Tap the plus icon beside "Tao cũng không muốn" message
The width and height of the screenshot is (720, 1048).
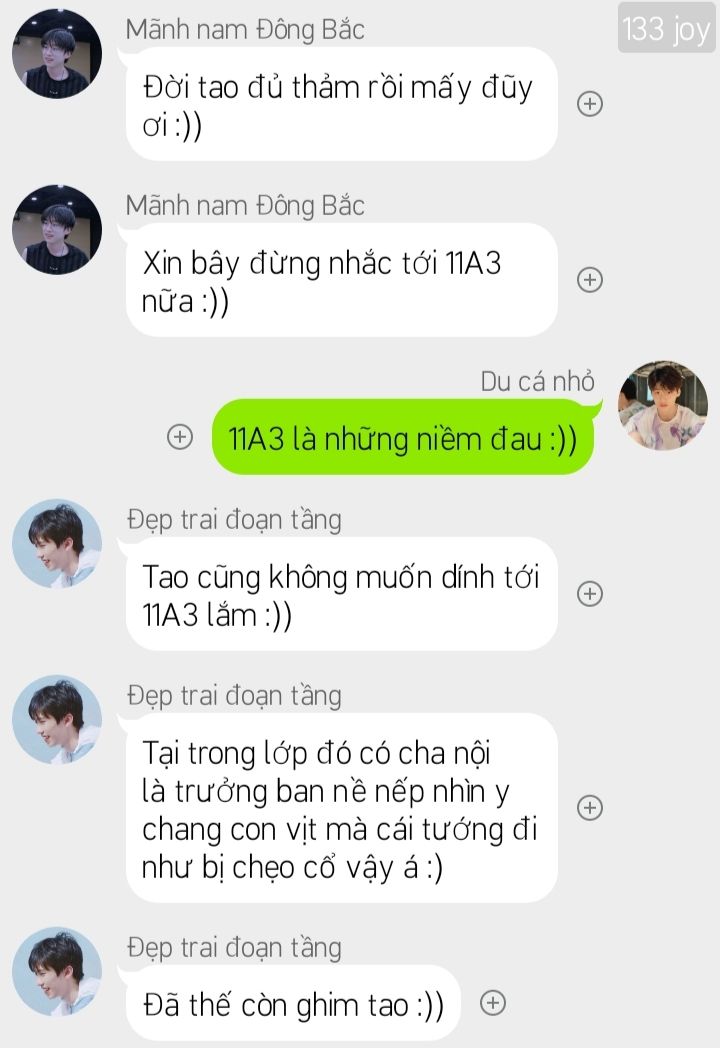(590, 594)
